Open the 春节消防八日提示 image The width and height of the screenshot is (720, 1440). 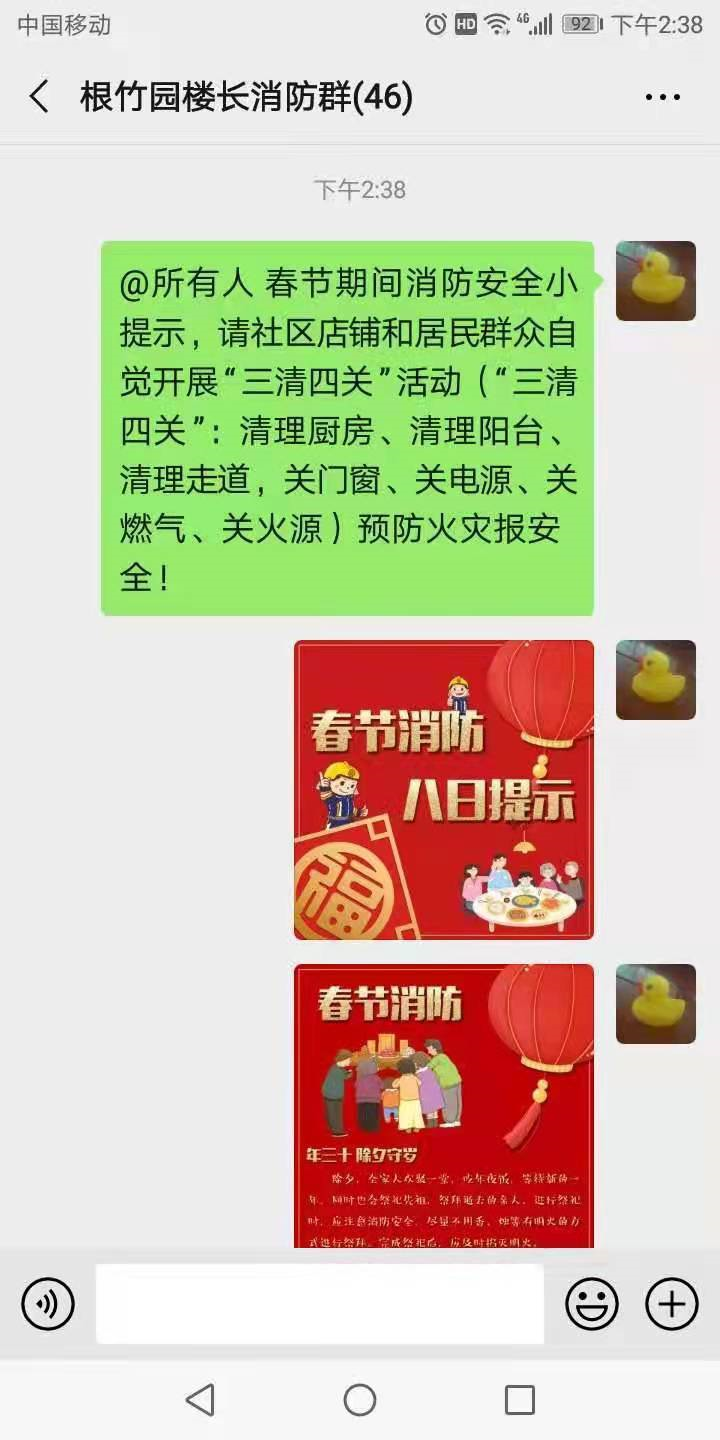click(x=443, y=790)
